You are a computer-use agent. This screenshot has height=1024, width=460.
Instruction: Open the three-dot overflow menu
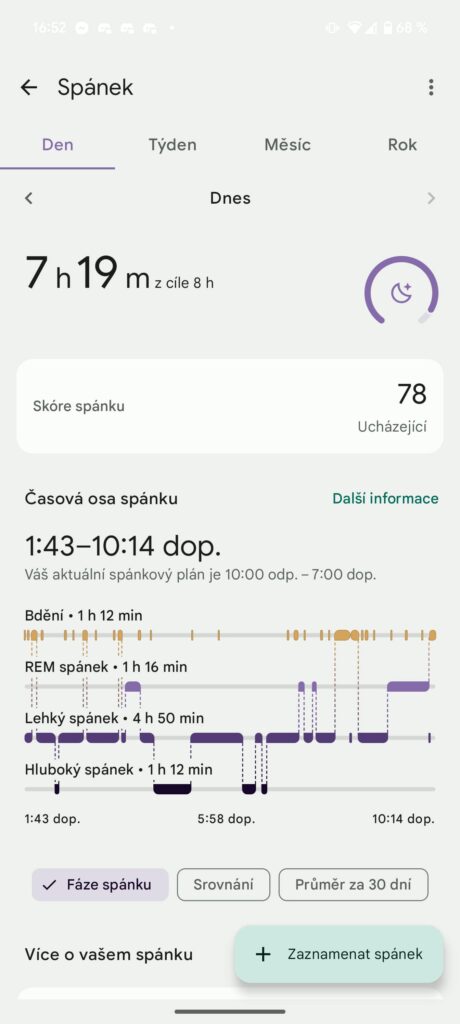tap(431, 88)
